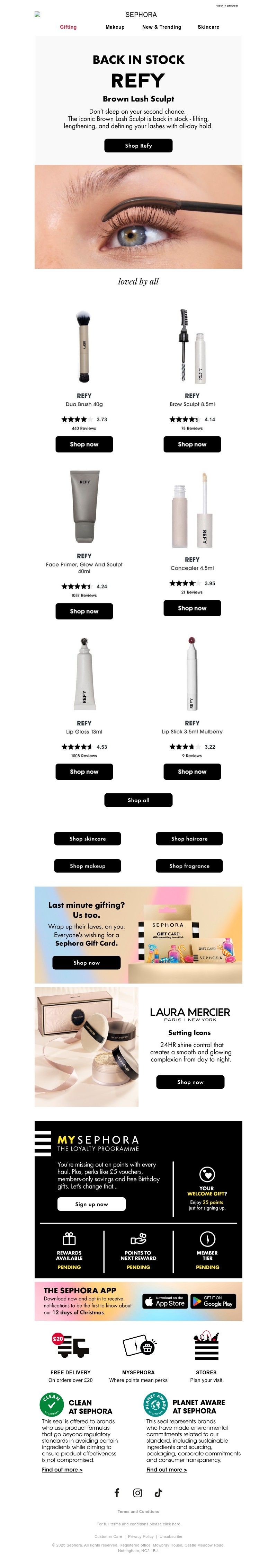Open New & Trending category
This screenshot has width=277, height=1568.
click(161, 27)
